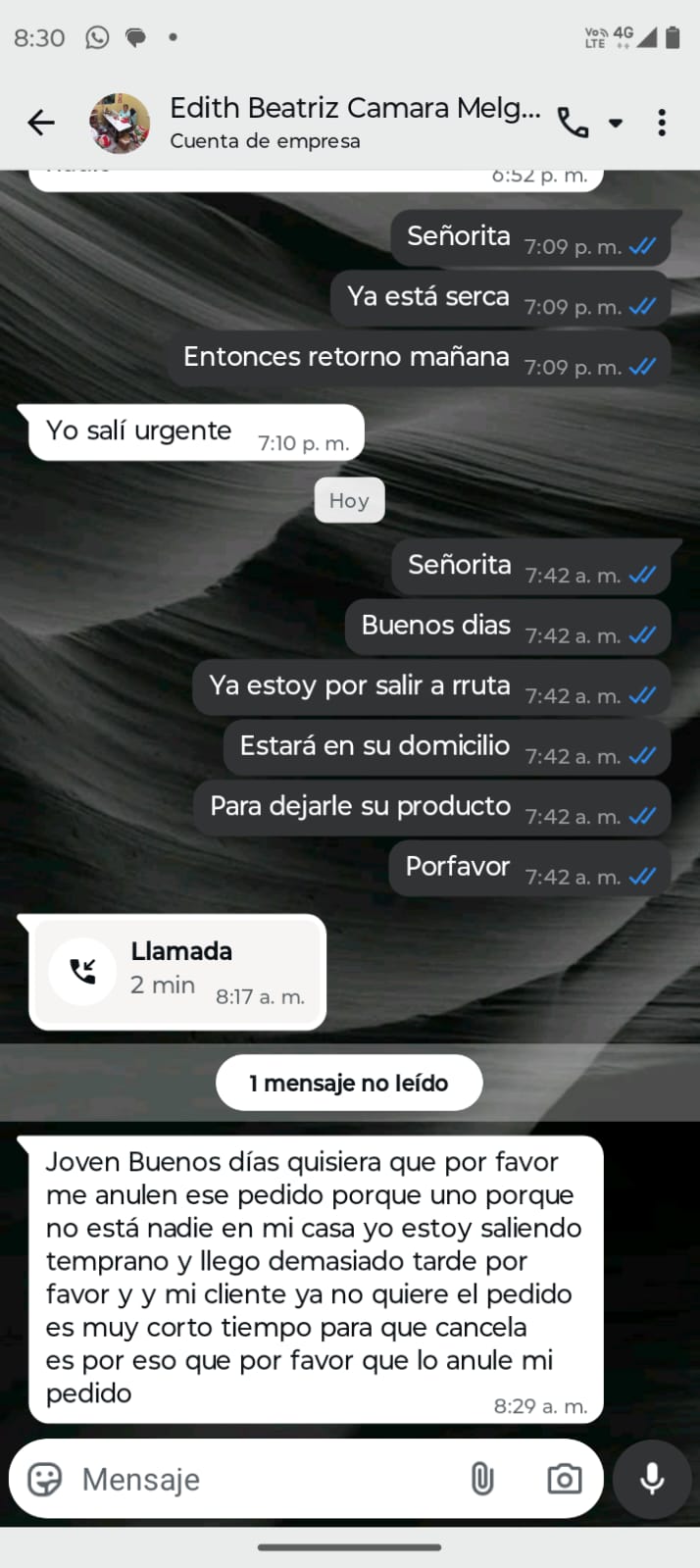Tap the microphone voice message button

[x=652, y=1478]
